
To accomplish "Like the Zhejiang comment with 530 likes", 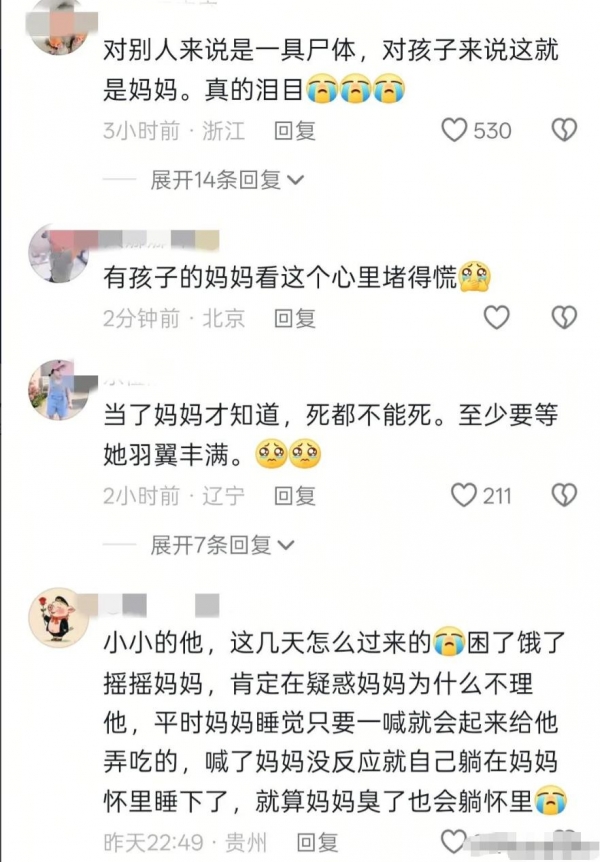I will click(x=455, y=130).
